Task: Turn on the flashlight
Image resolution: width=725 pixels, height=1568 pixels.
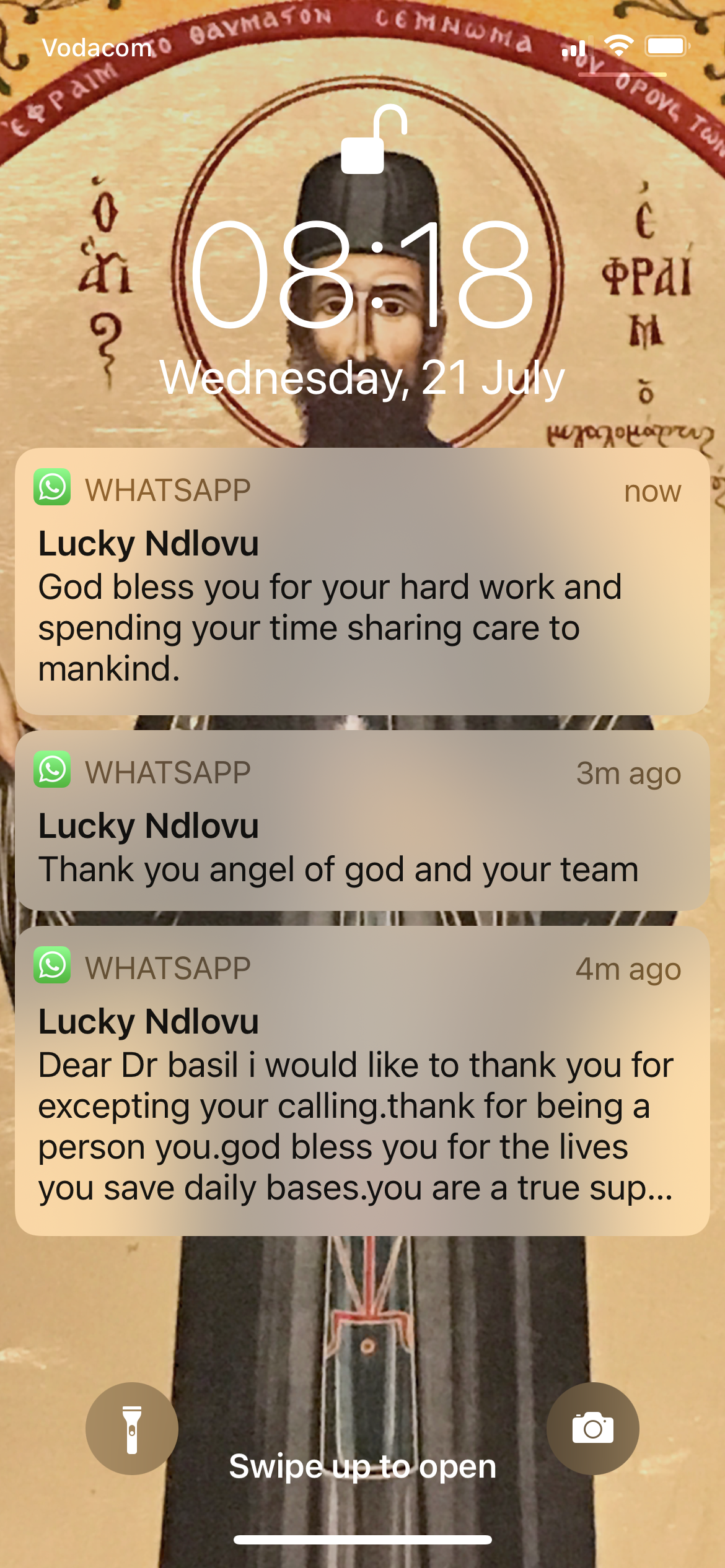Action: [x=132, y=1429]
